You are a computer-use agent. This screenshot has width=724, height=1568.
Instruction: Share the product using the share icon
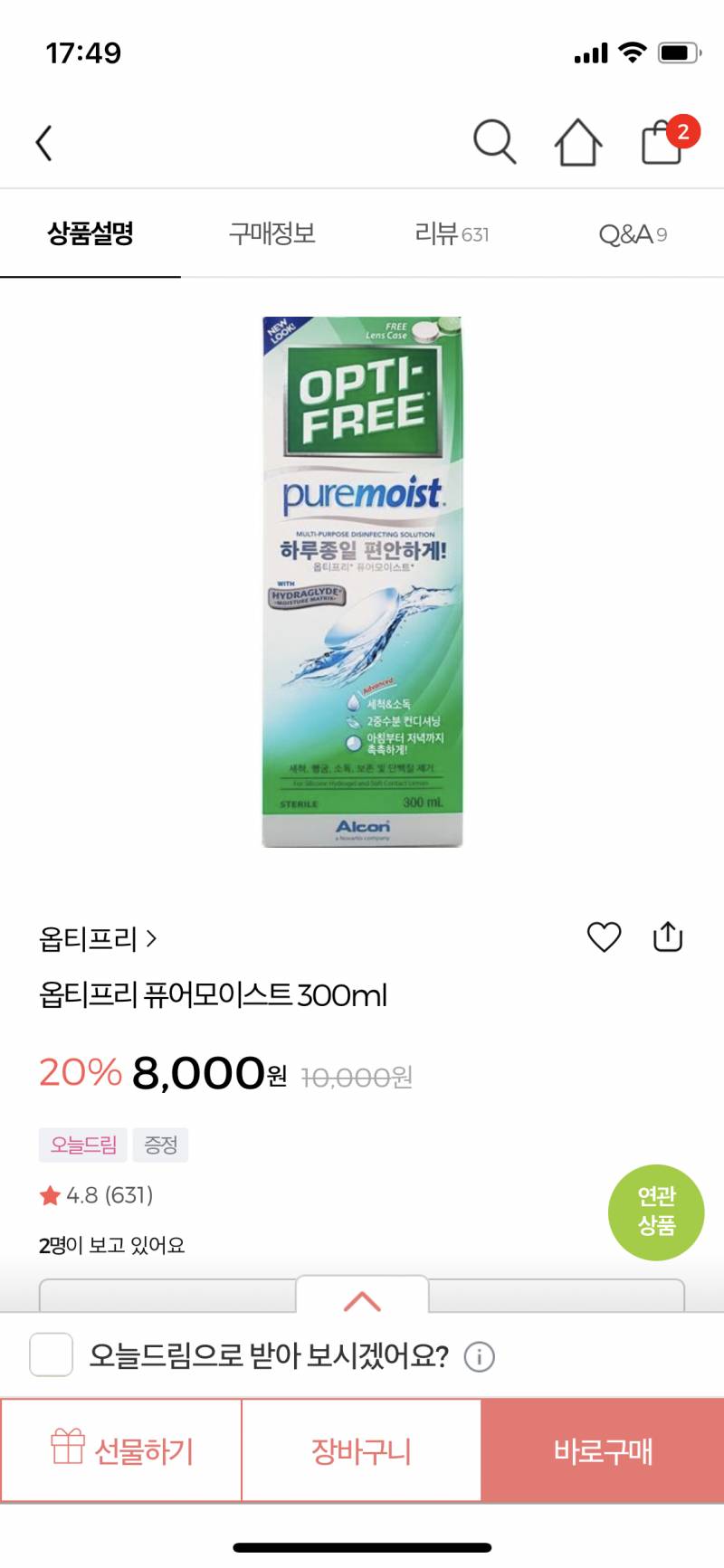(667, 936)
